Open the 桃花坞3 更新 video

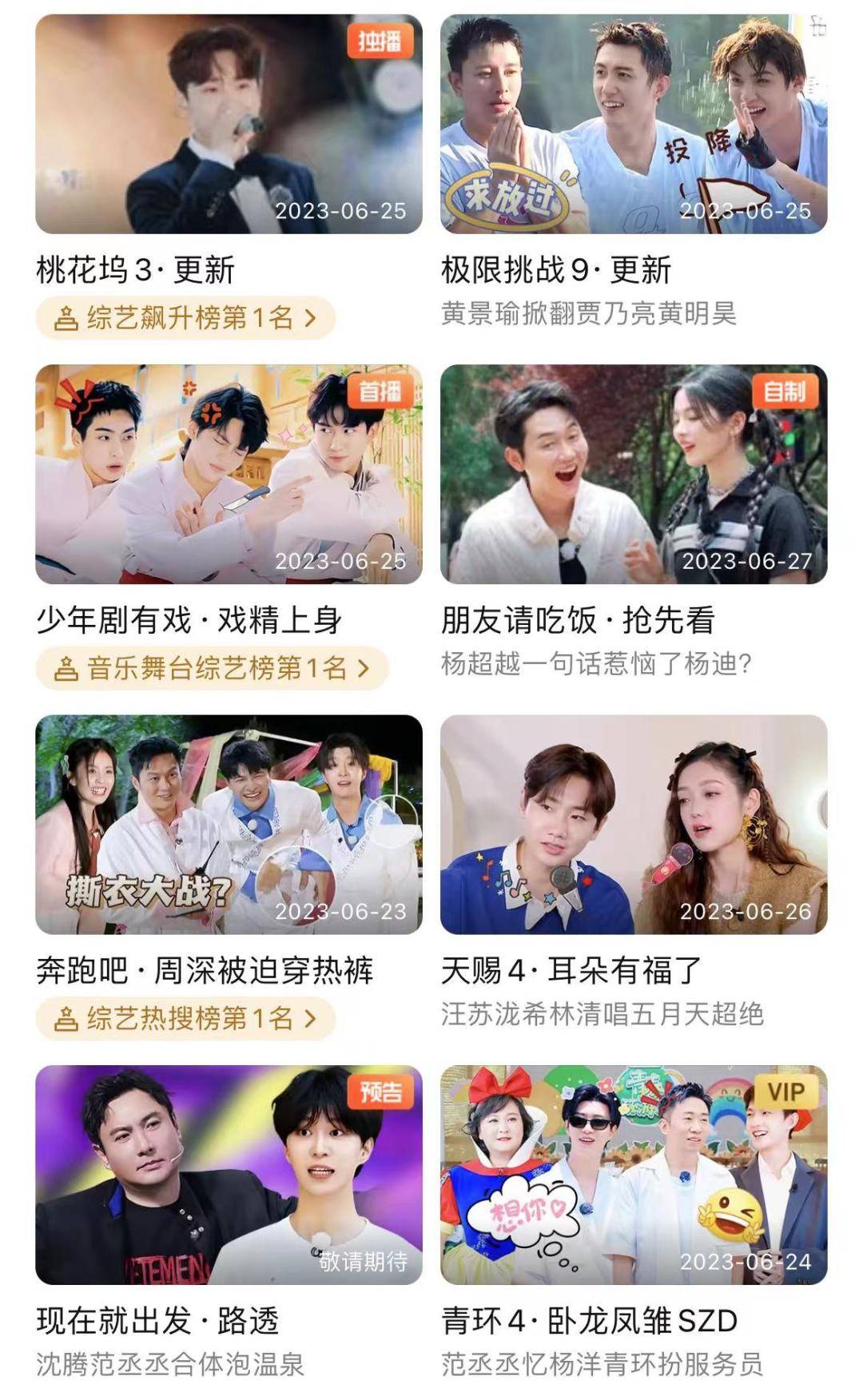coord(229,124)
